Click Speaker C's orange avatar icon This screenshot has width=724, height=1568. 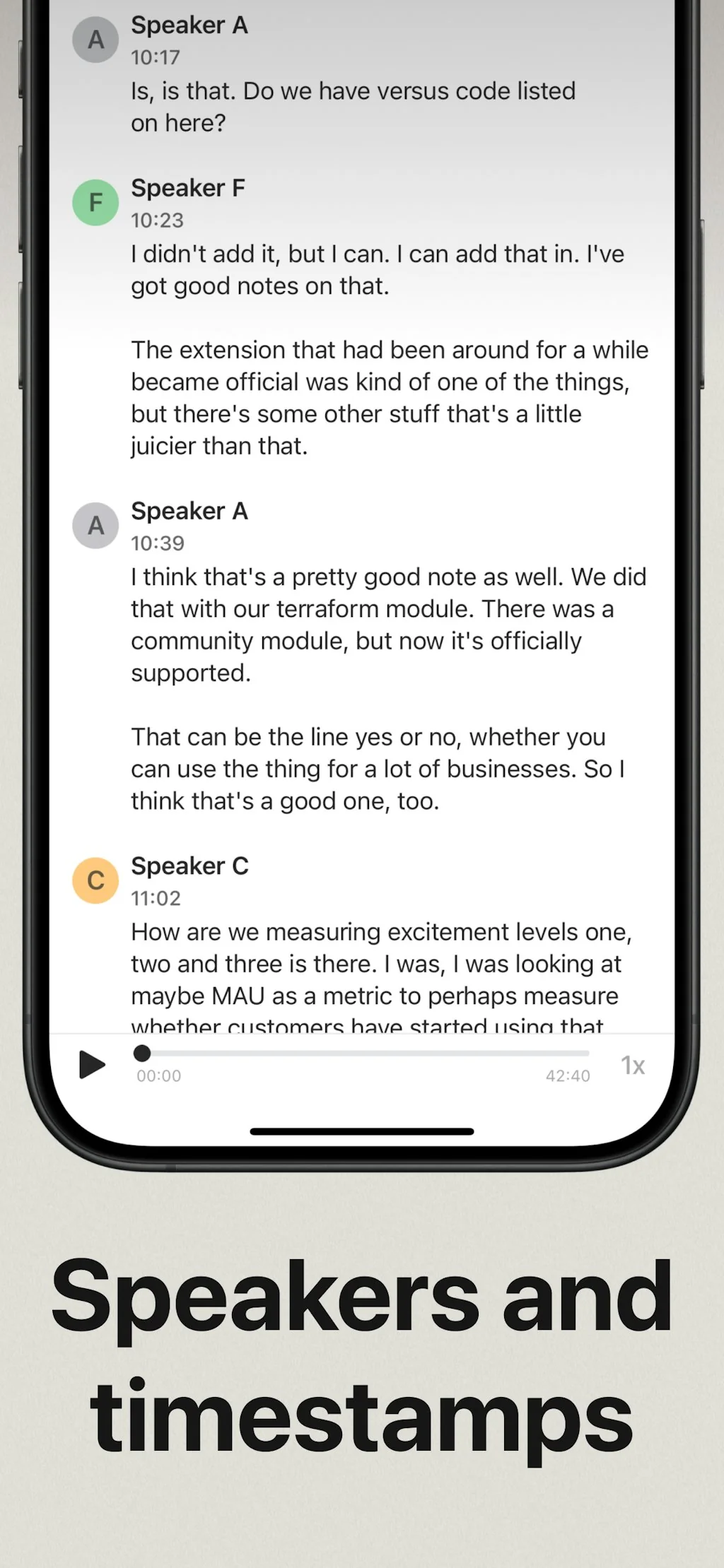pos(95,880)
